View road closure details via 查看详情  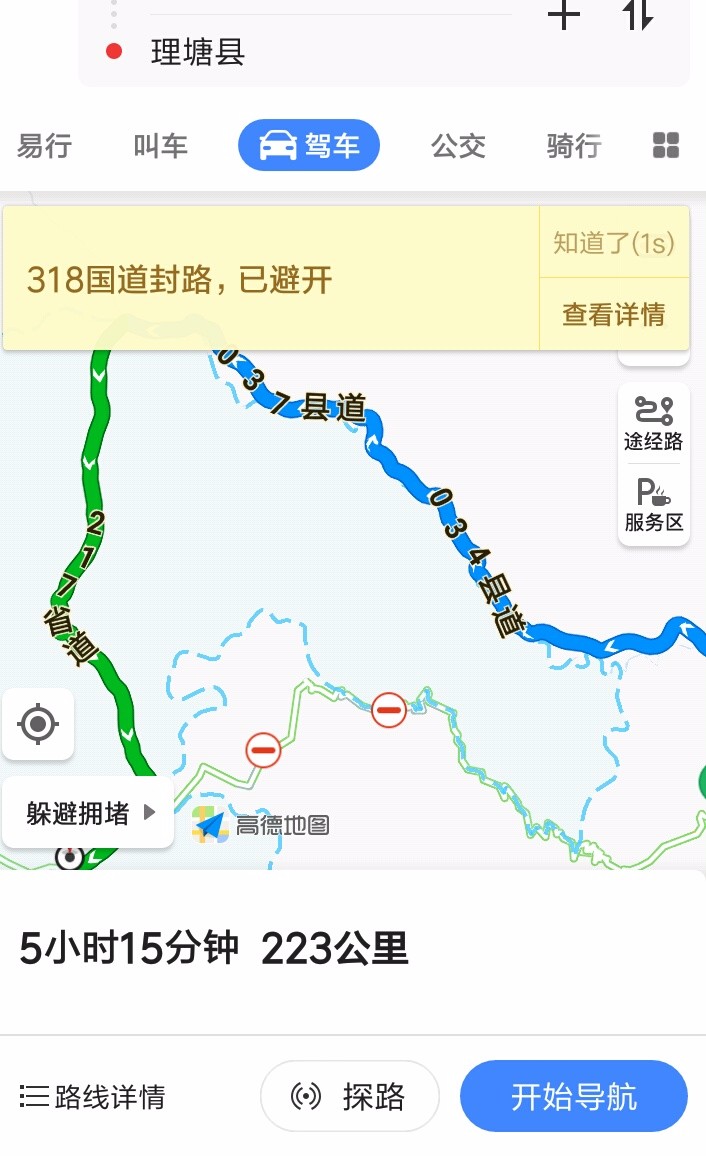tap(614, 314)
